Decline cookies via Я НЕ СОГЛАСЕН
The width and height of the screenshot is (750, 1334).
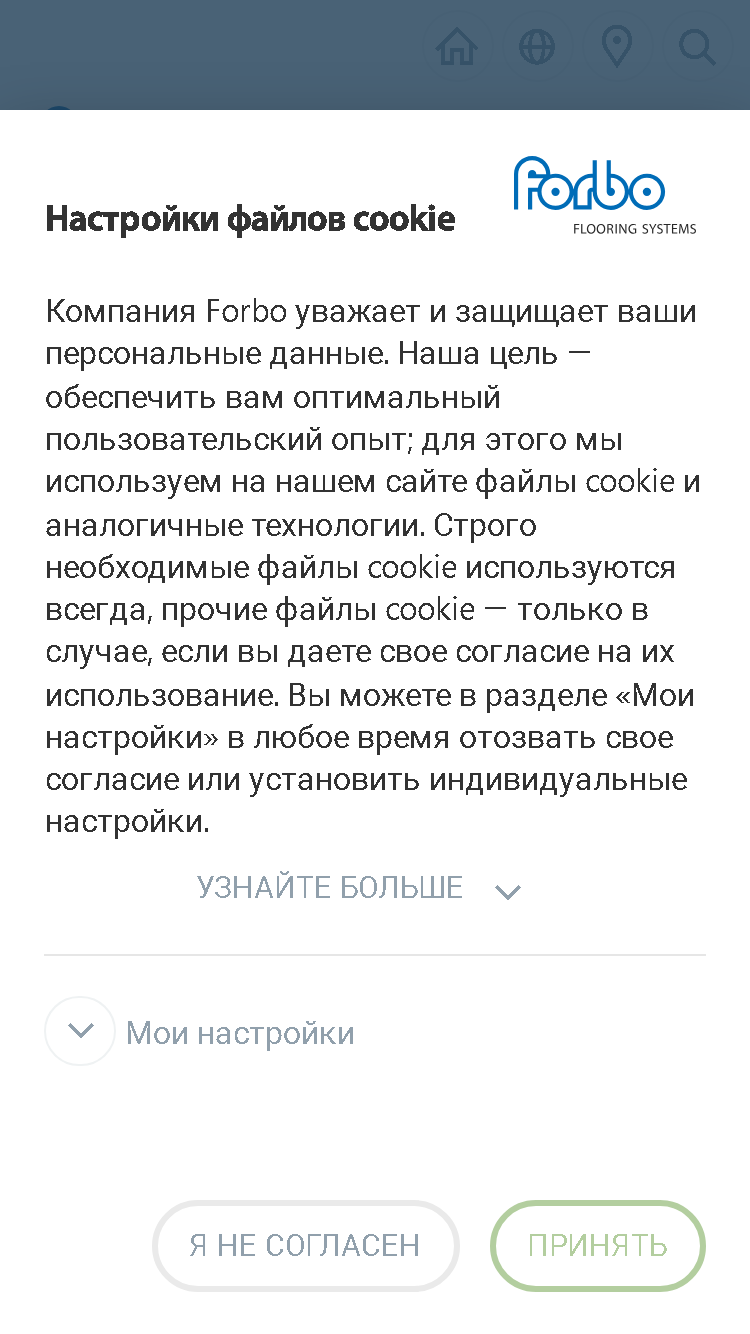coord(305,1246)
